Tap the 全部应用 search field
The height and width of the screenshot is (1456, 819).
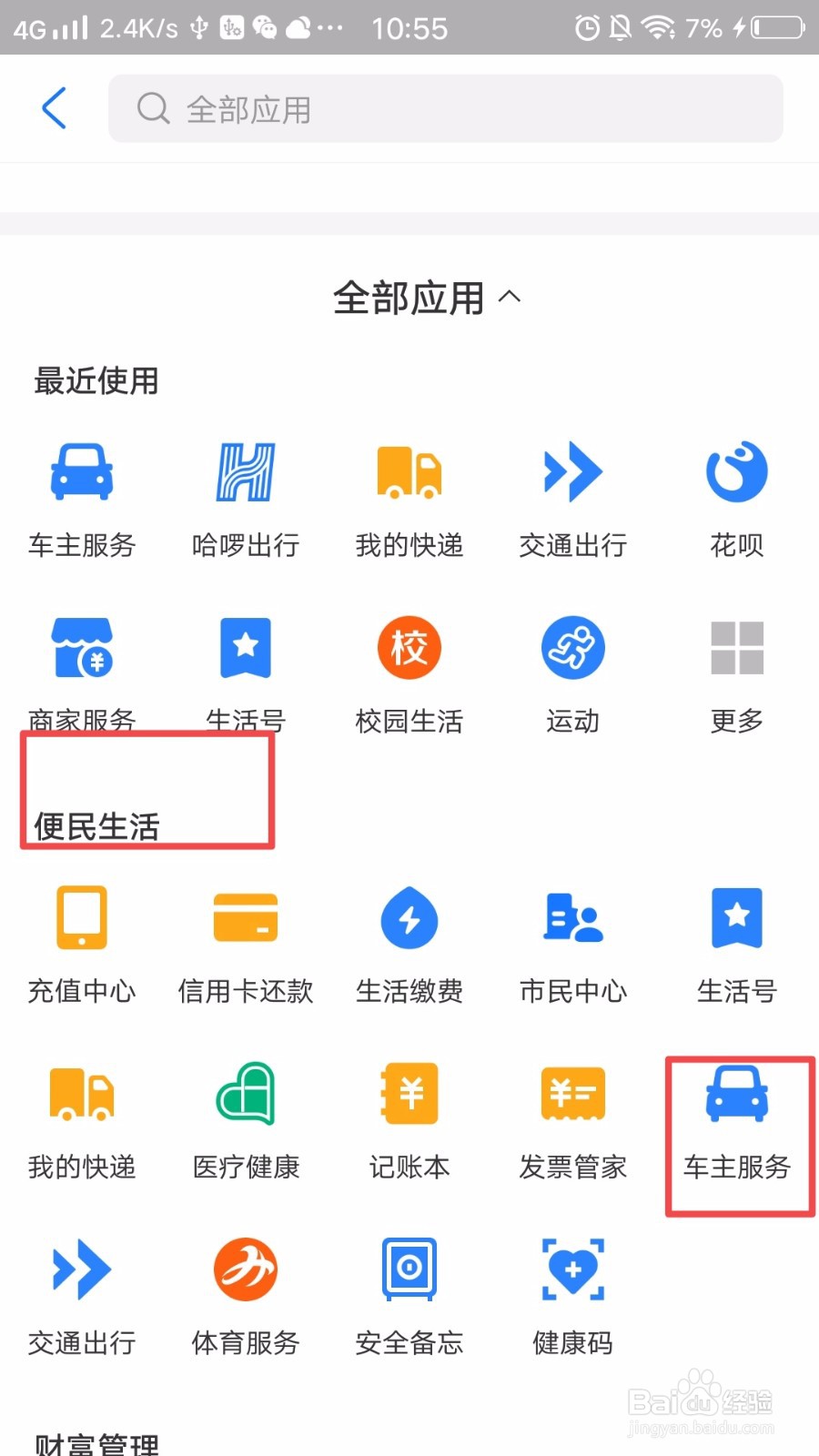pyautogui.click(x=446, y=107)
